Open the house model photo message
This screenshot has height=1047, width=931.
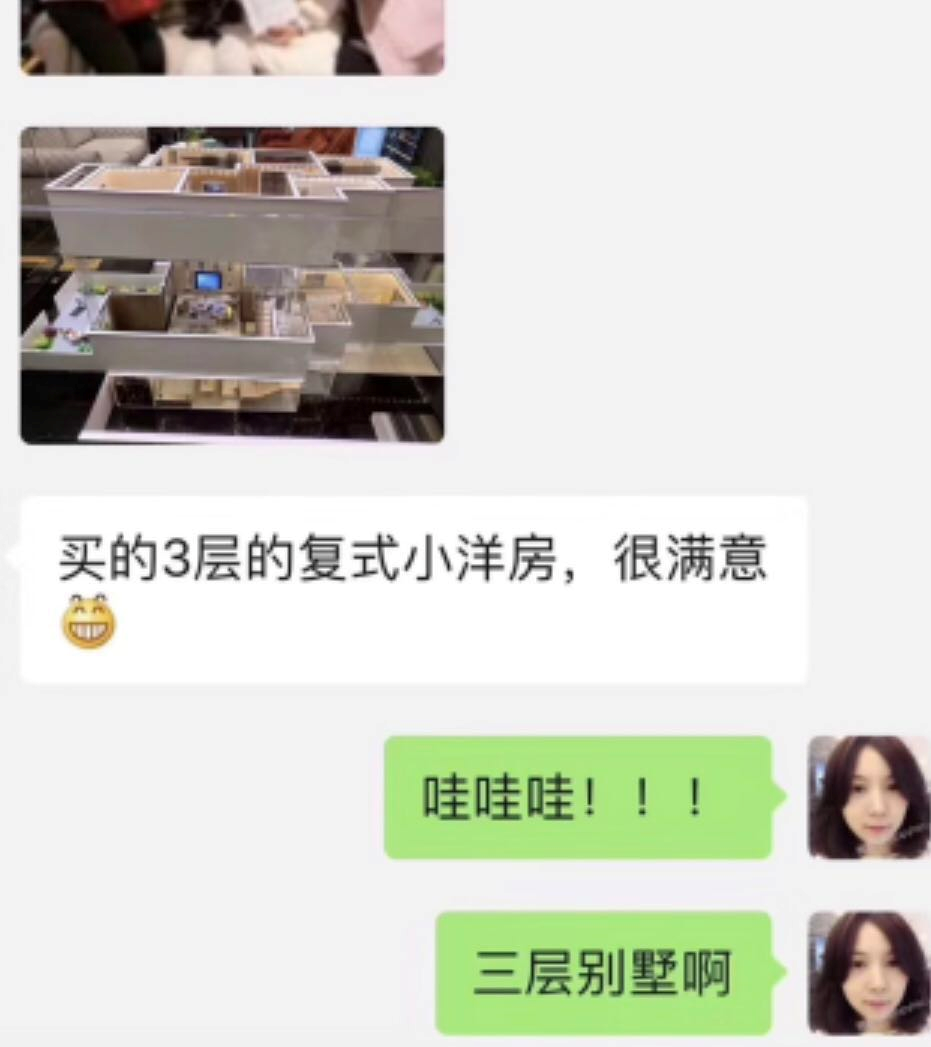tap(232, 285)
